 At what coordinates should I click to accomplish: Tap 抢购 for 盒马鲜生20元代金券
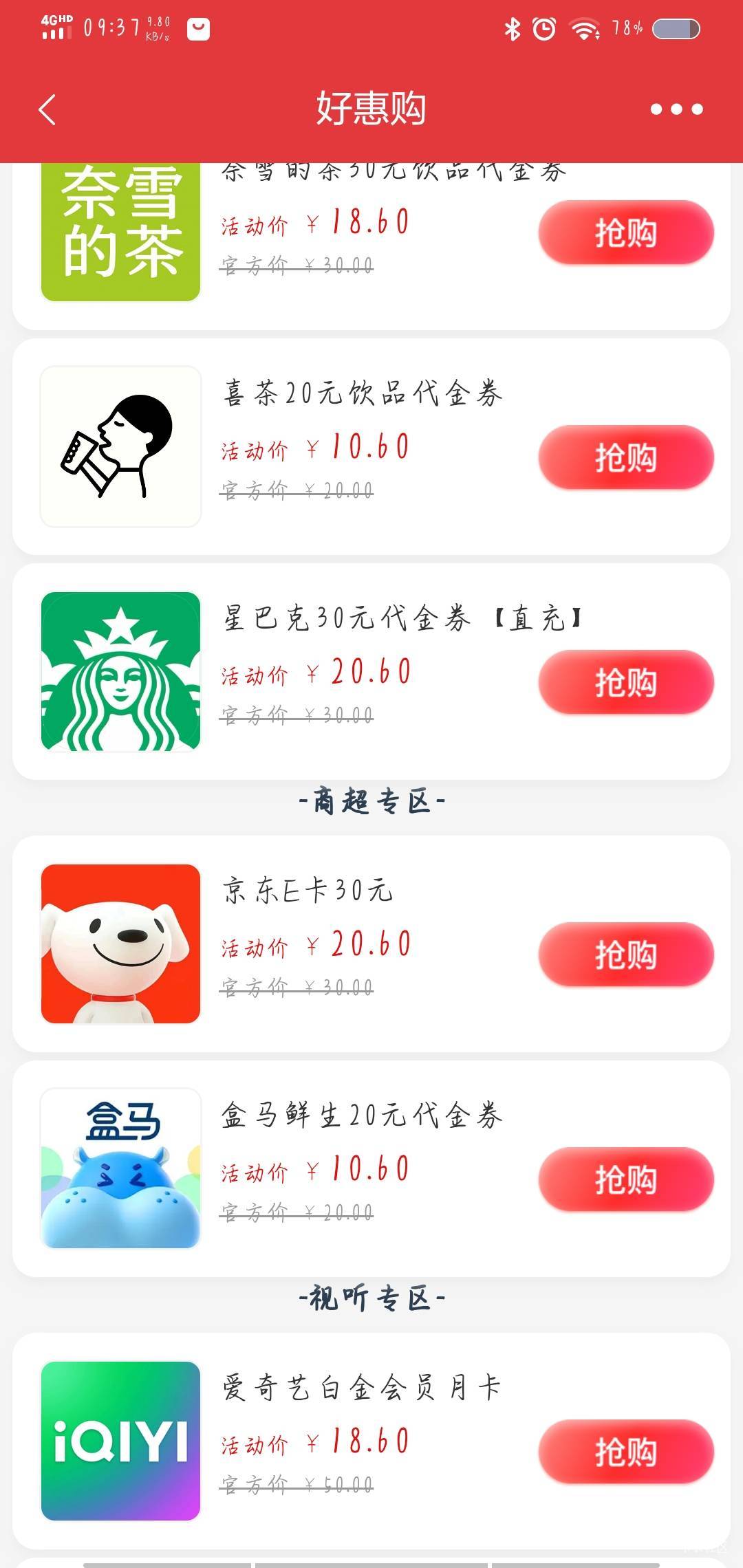click(625, 1179)
